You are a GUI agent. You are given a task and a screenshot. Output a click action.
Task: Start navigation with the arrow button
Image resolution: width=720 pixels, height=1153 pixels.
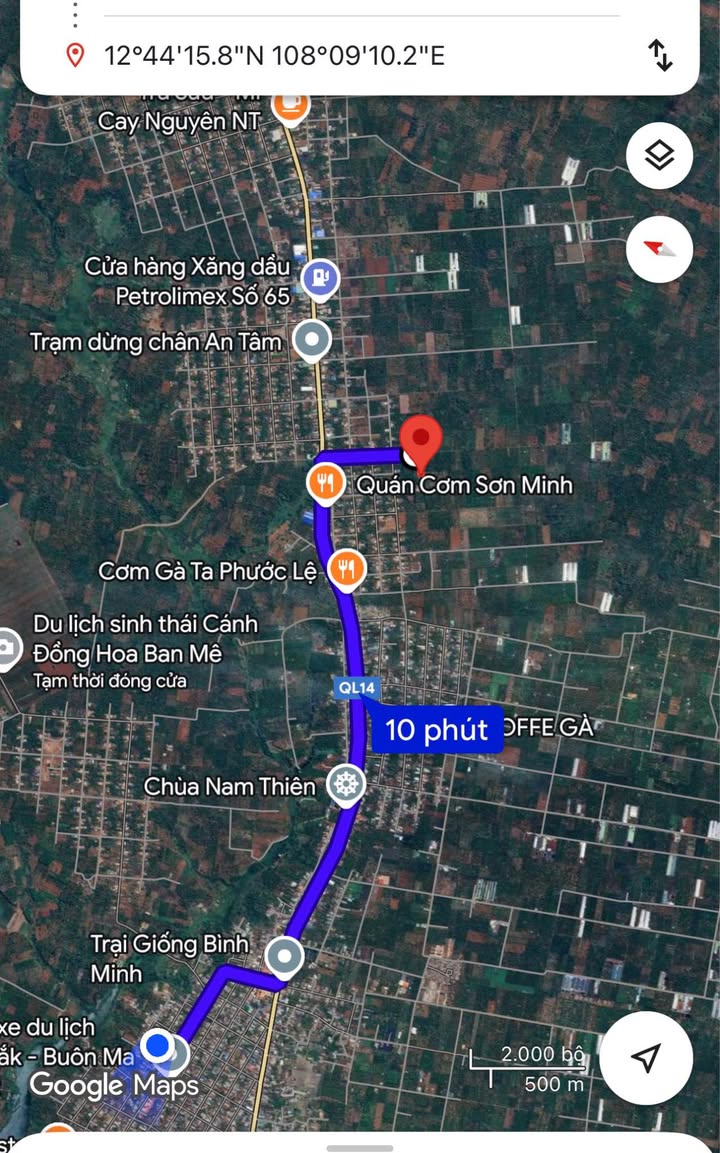tap(646, 1058)
